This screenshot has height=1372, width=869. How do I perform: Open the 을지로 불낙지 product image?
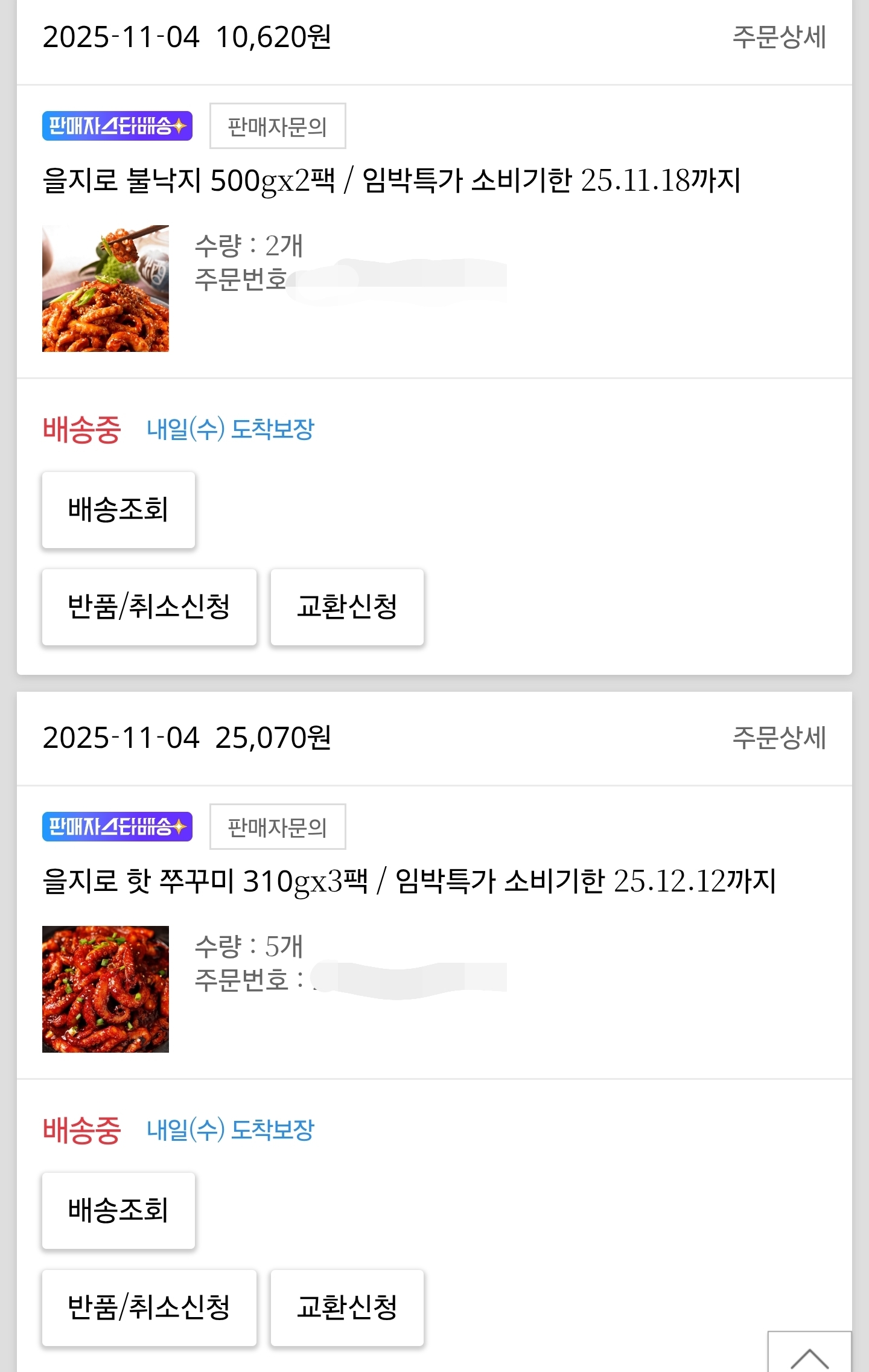[106, 289]
